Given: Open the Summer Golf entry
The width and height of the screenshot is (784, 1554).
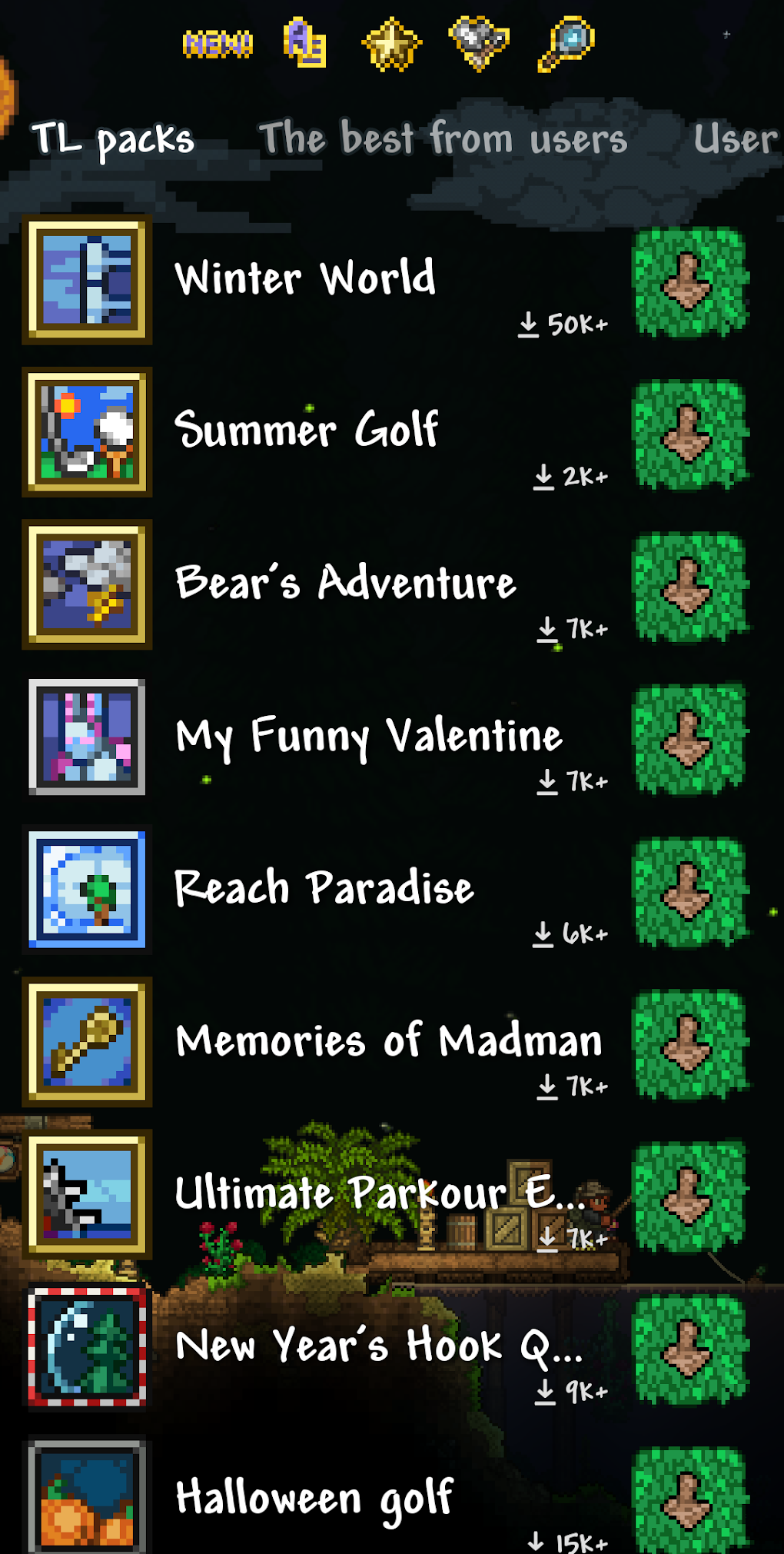Looking at the screenshot, I should click(x=306, y=429).
